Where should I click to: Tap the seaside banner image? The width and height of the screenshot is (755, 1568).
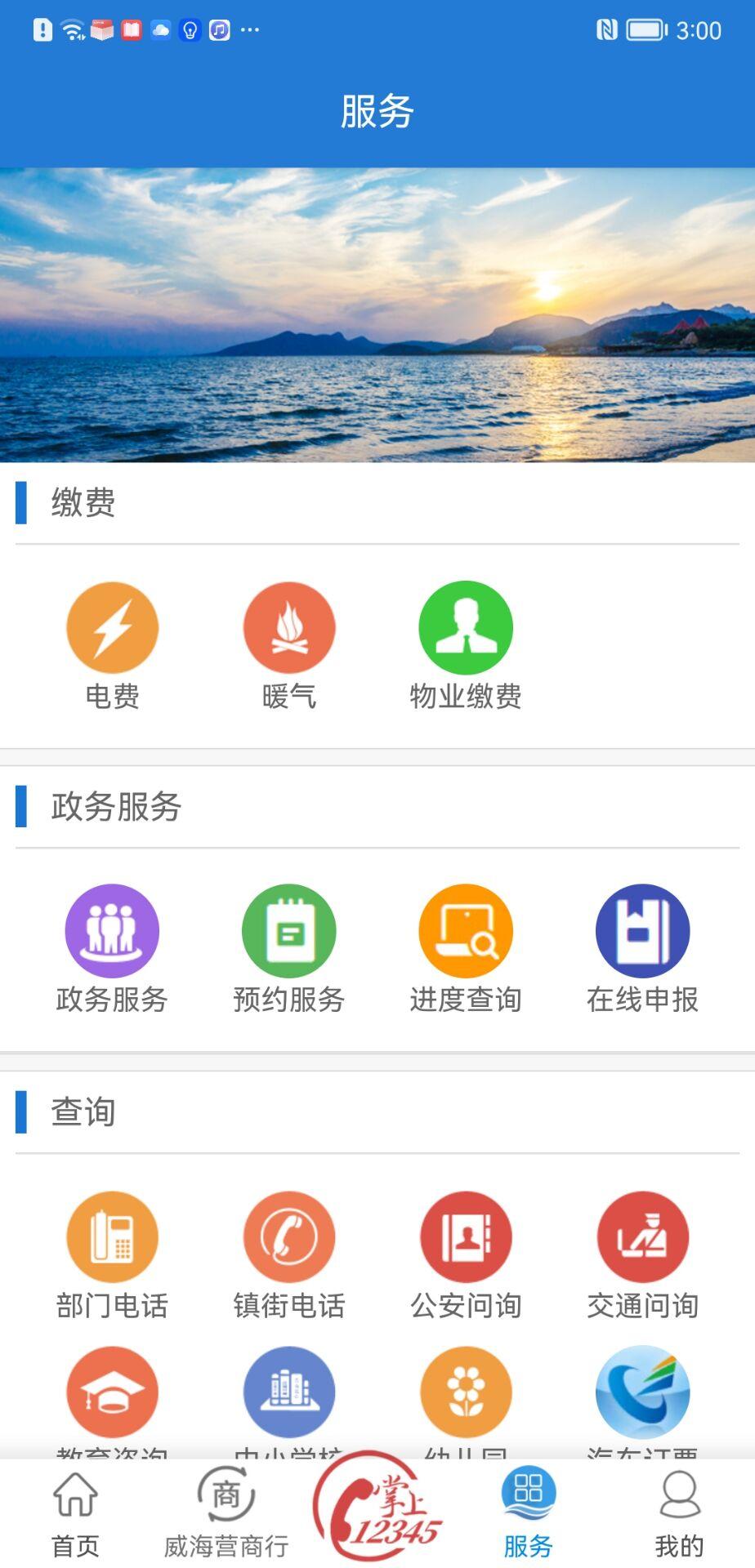[377, 314]
